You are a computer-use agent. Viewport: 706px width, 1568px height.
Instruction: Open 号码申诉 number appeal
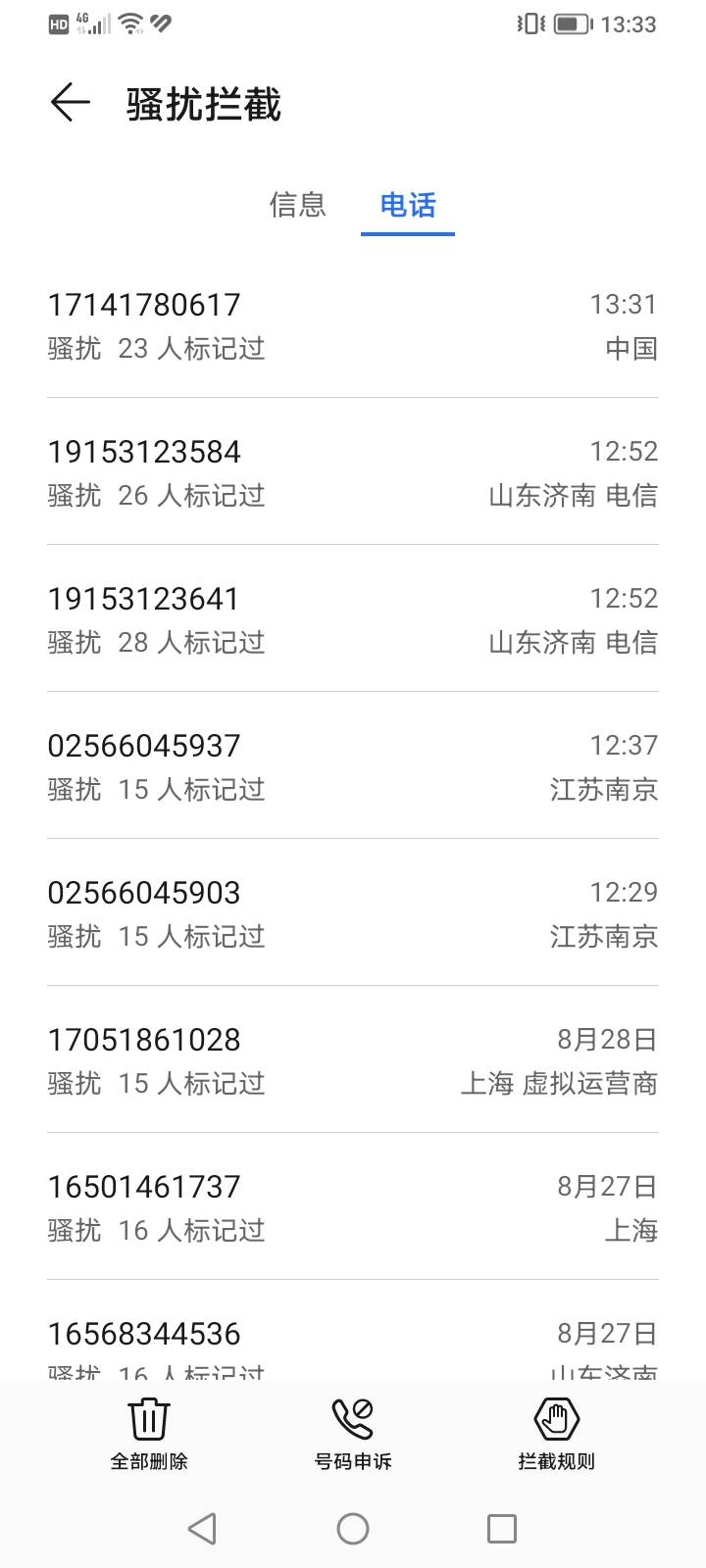(x=353, y=1433)
